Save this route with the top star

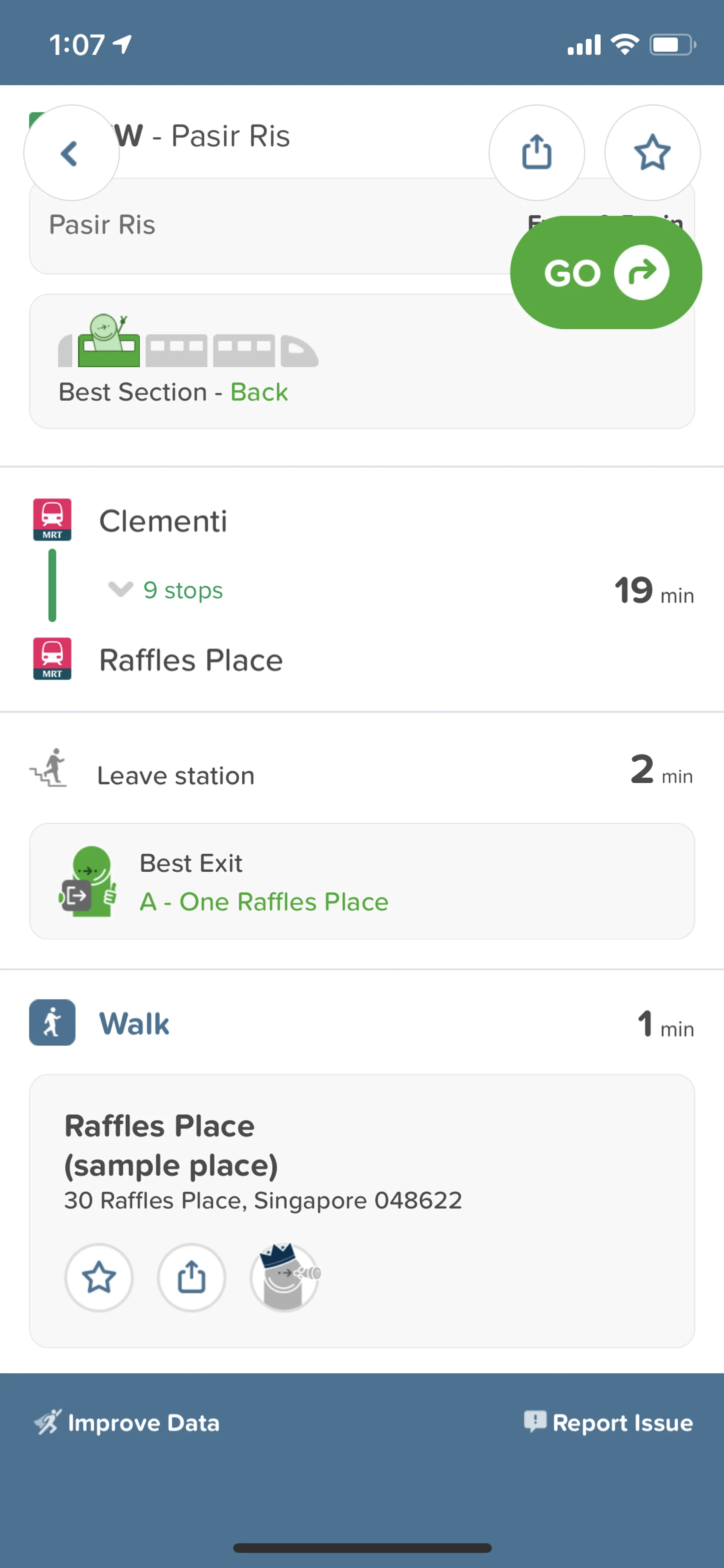[652, 153]
